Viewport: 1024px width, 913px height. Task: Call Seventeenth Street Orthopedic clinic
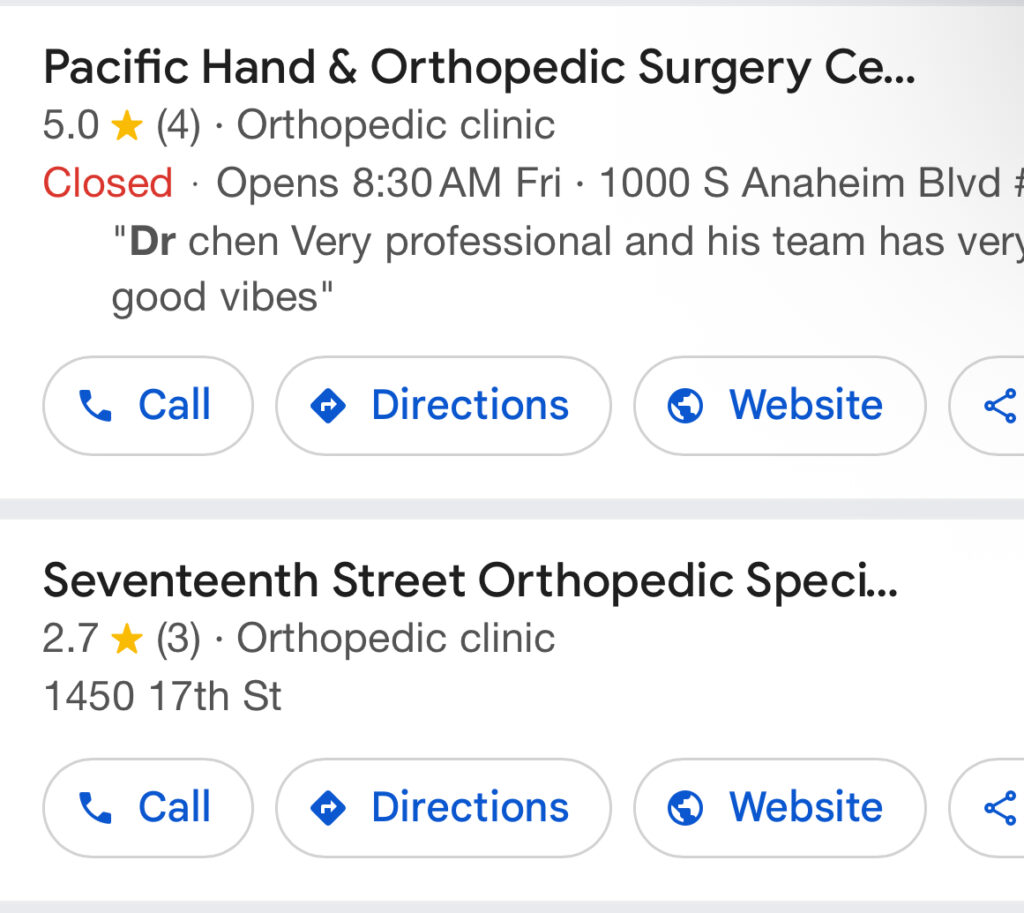147,808
